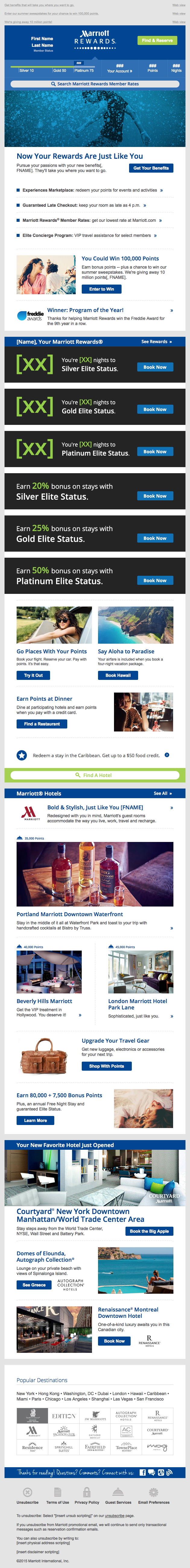
Task: Tap Enter to Win sweepstakes button
Action: (101, 289)
